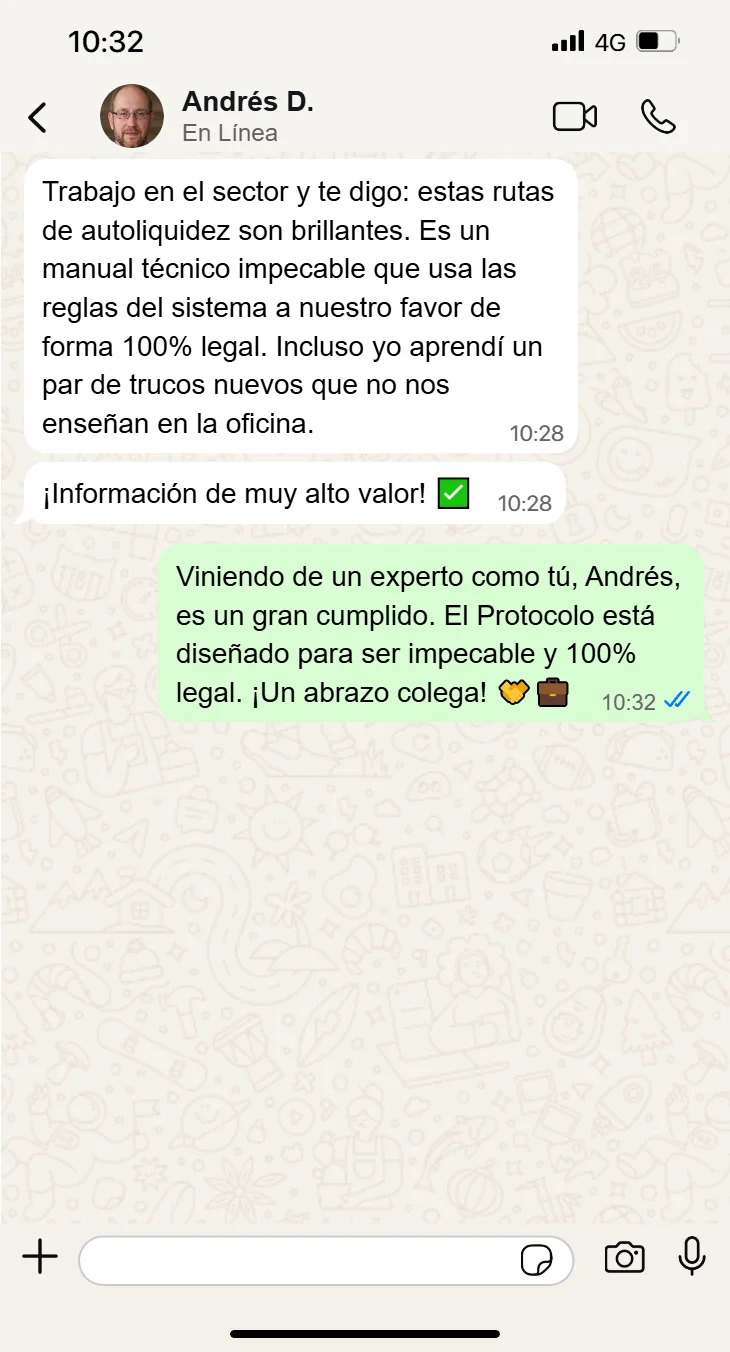Tap the battery level indicator

[655, 41]
